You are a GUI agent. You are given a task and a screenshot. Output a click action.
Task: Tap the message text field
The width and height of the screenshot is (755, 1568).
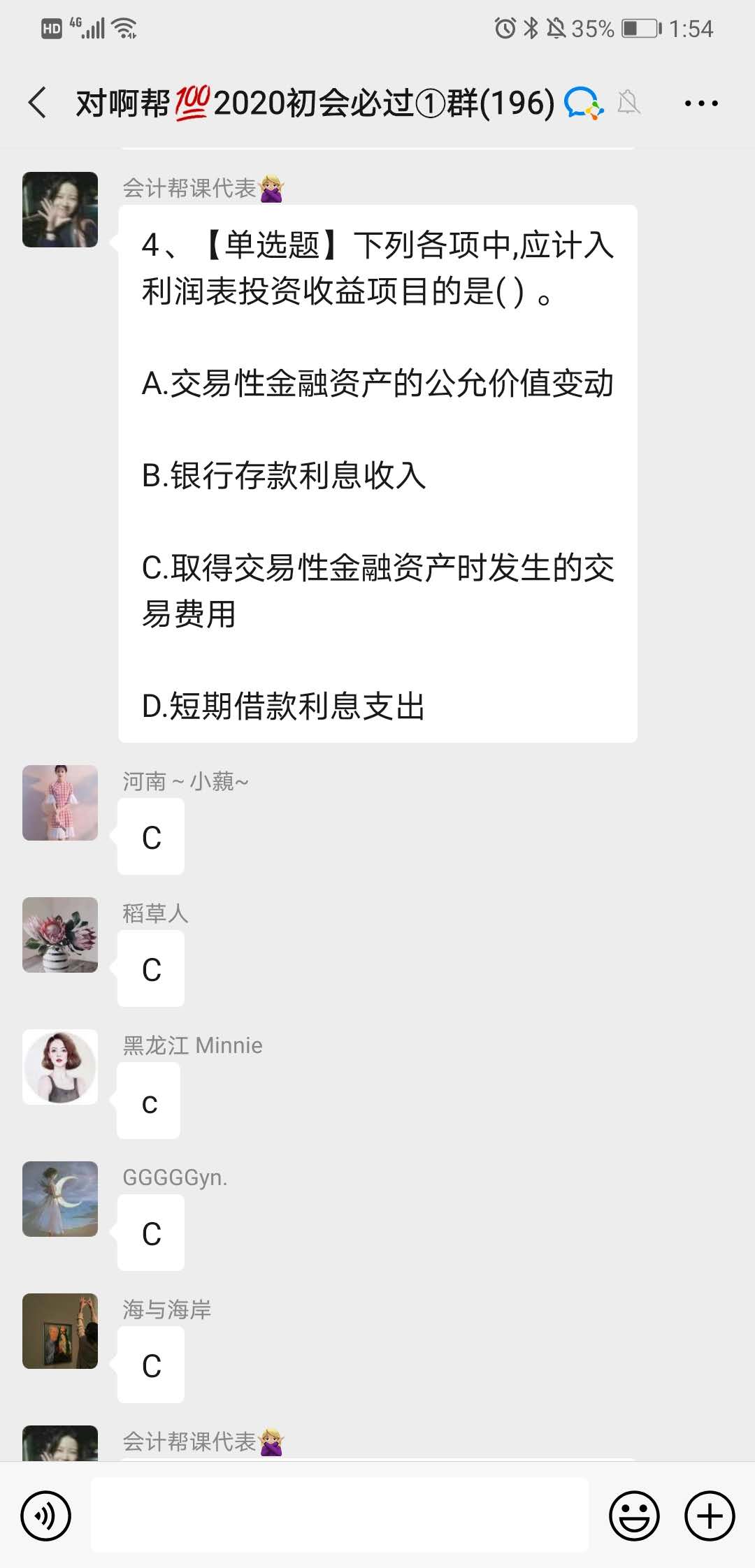coord(340,1516)
